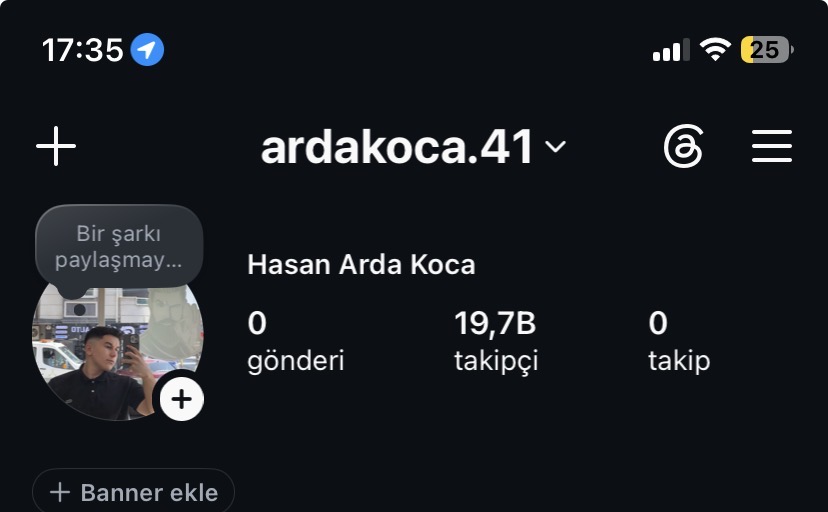Viewport: 828px width, 512px height.
Task: Open the Threads icon
Action: pyautogui.click(x=683, y=146)
